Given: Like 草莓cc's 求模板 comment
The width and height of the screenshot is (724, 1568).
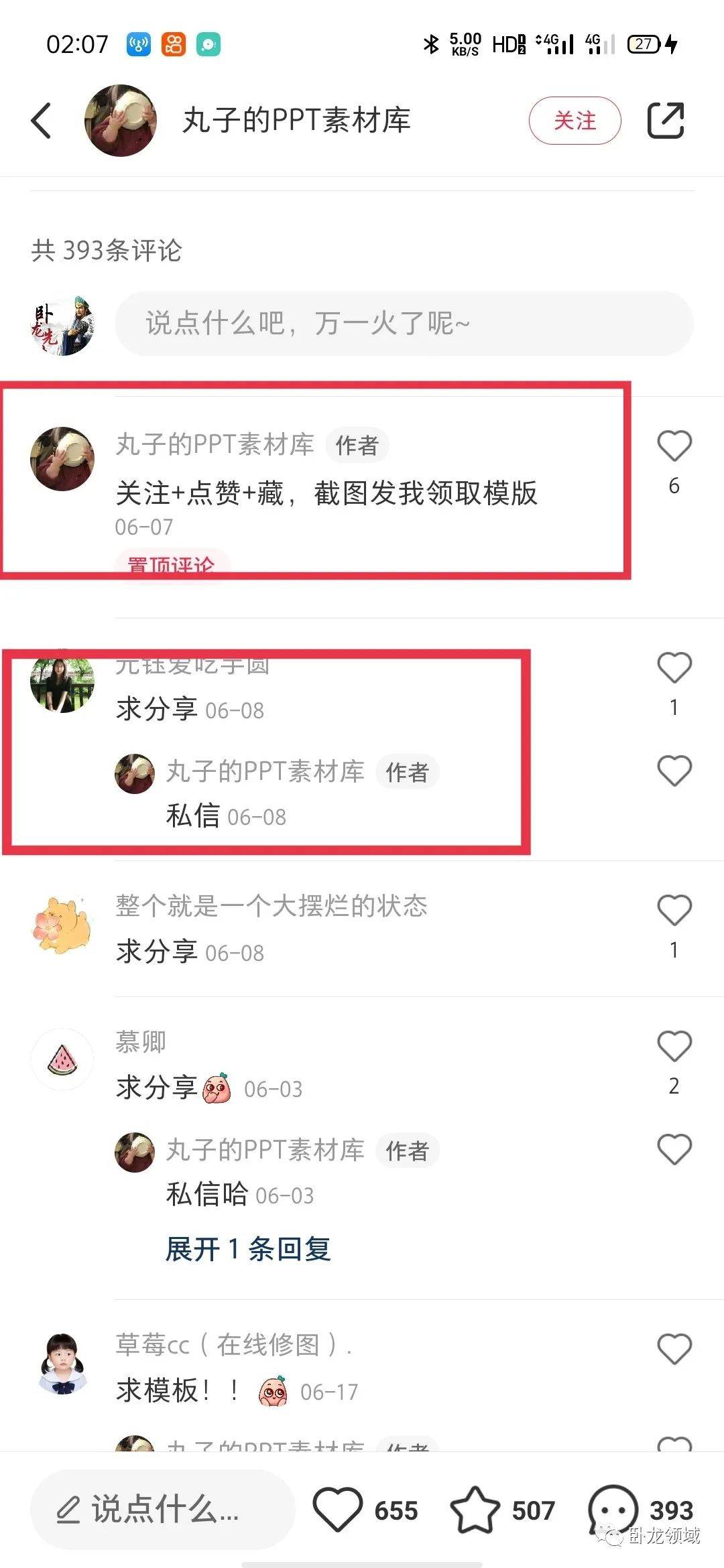Looking at the screenshot, I should (x=674, y=1350).
